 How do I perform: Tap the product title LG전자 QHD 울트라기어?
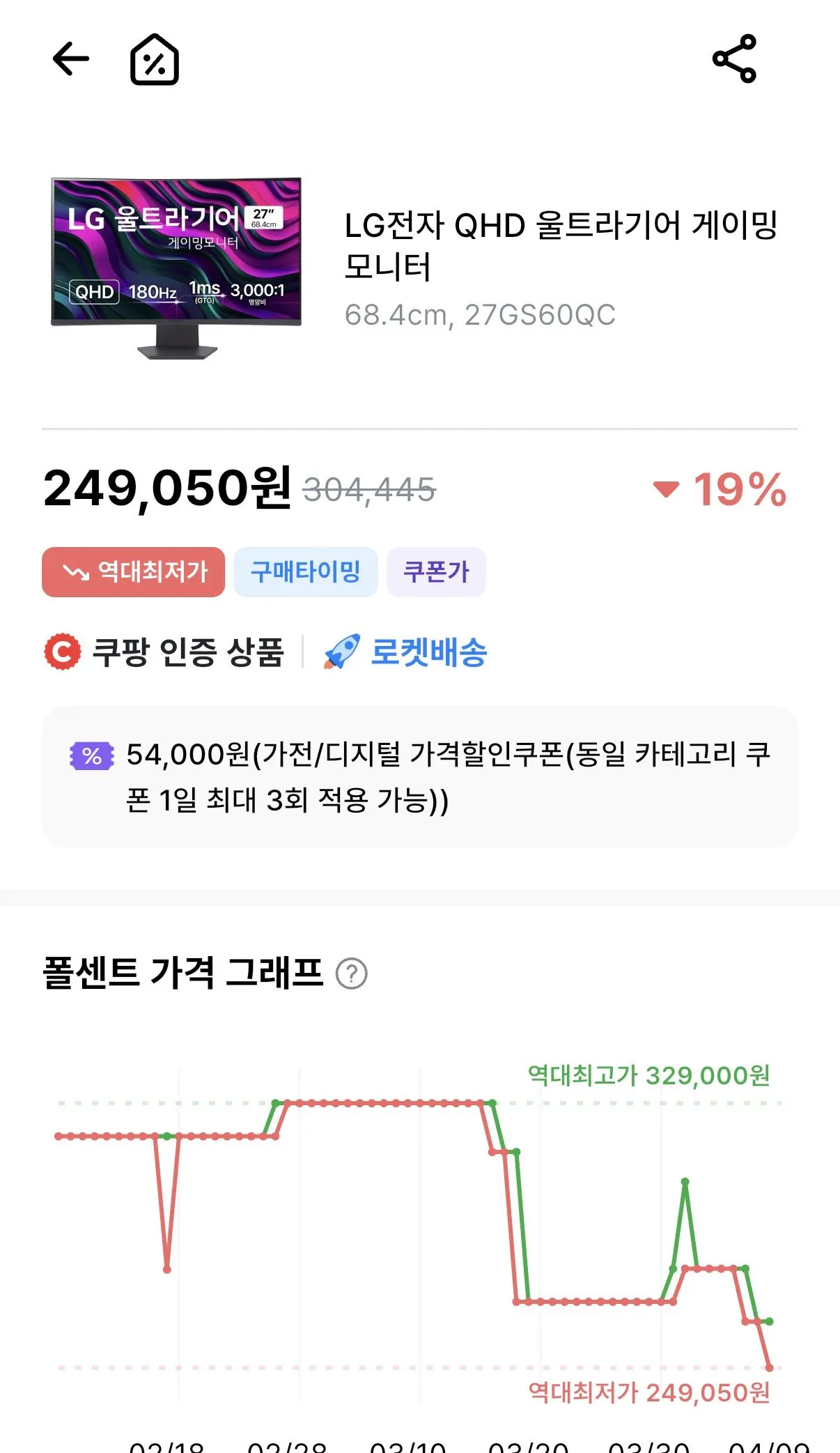[x=566, y=244]
